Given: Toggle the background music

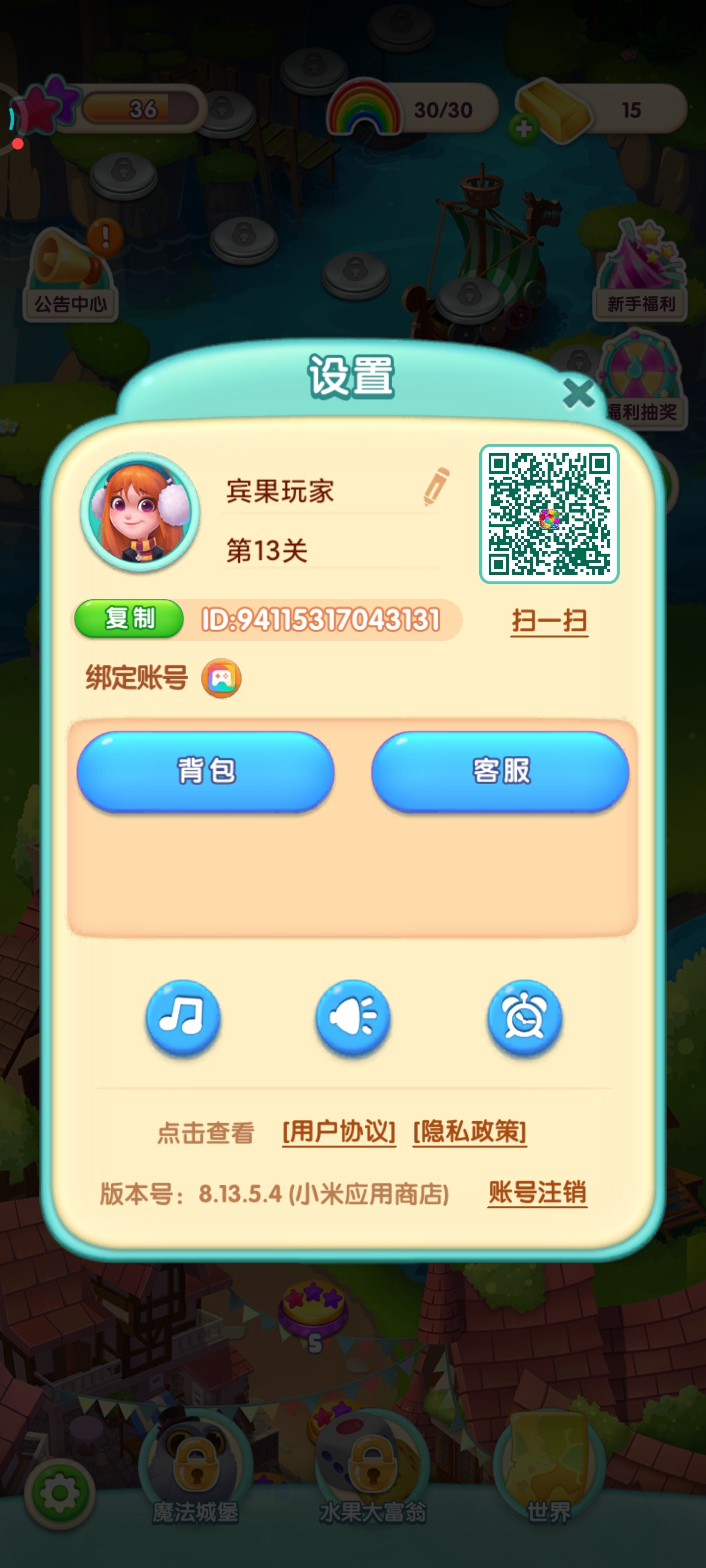Looking at the screenshot, I should click(183, 1016).
